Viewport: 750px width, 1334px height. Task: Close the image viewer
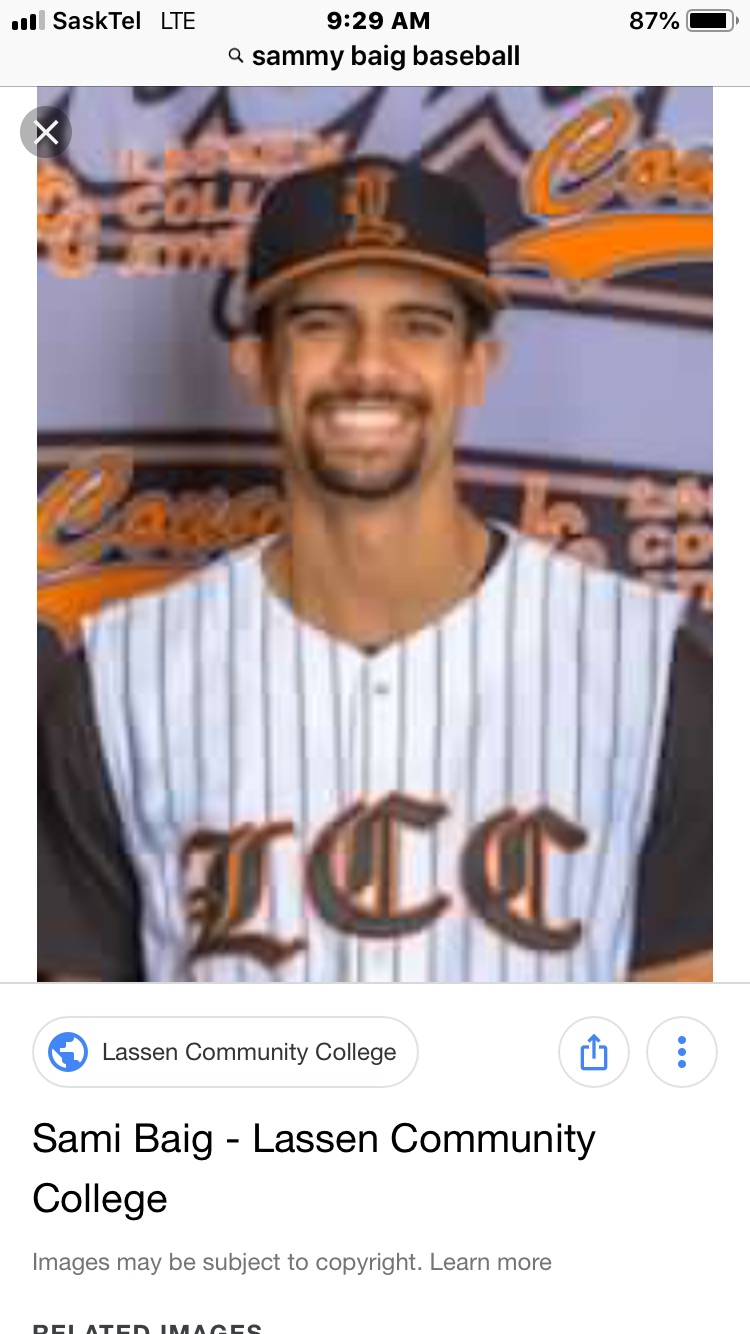pos(46,132)
